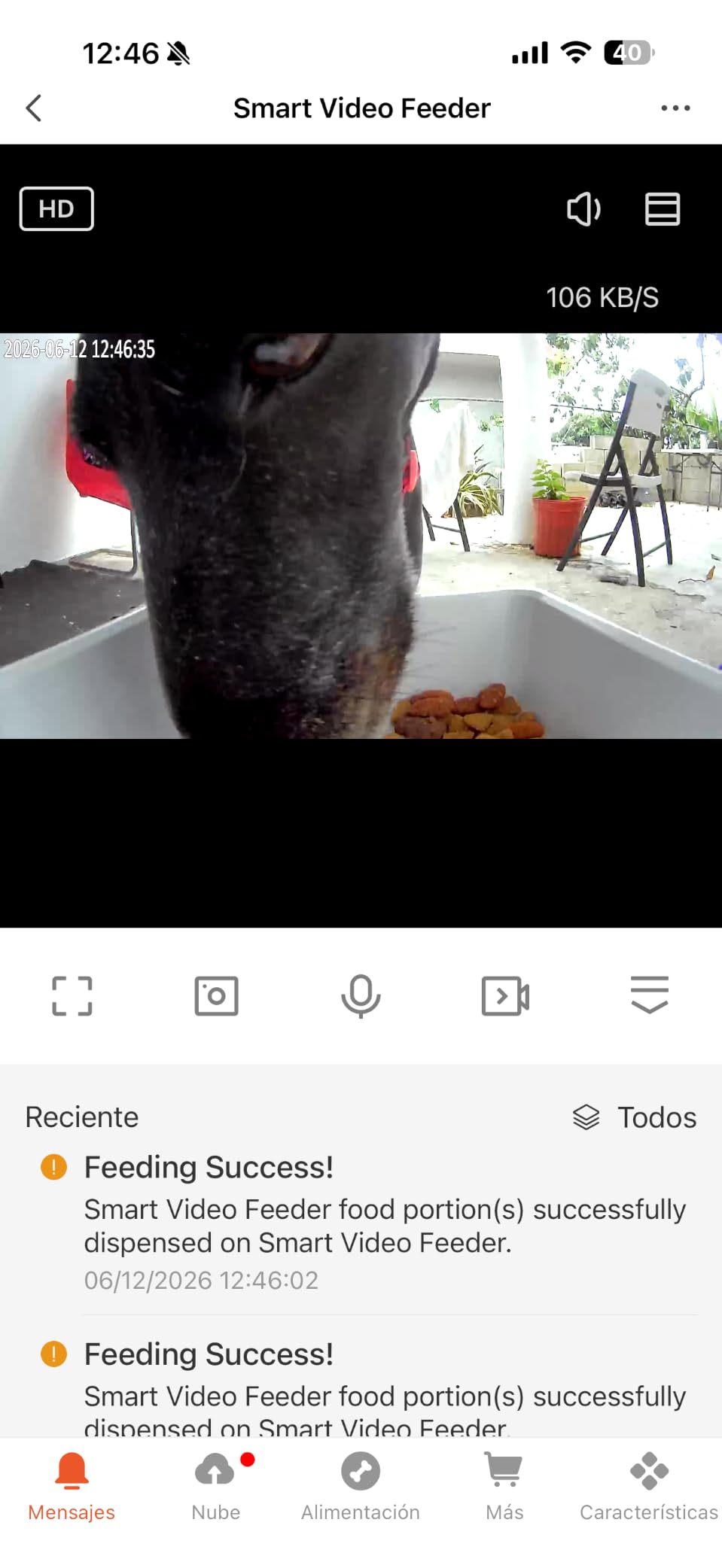Mute the live video sound

[x=583, y=209]
